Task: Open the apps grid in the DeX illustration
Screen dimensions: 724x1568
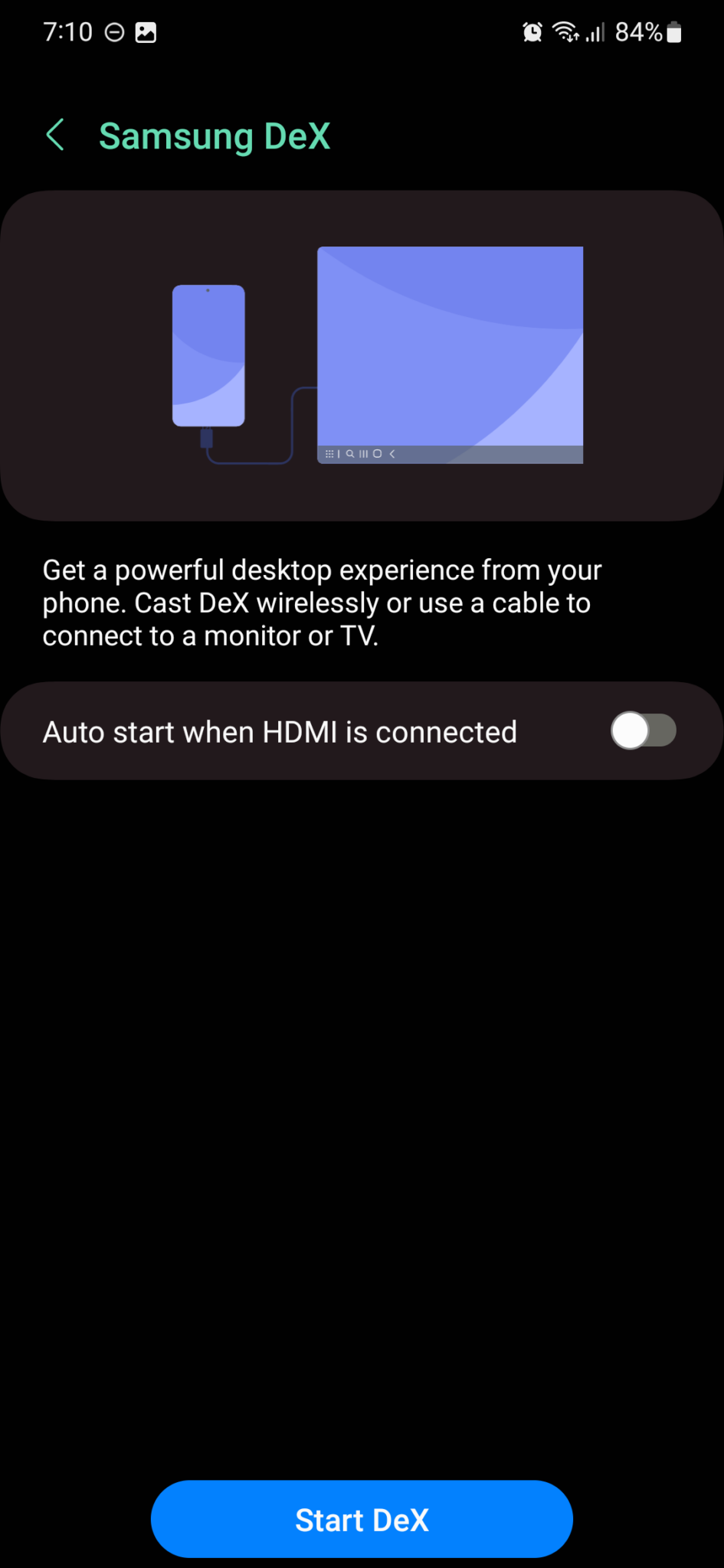Action: (x=330, y=454)
